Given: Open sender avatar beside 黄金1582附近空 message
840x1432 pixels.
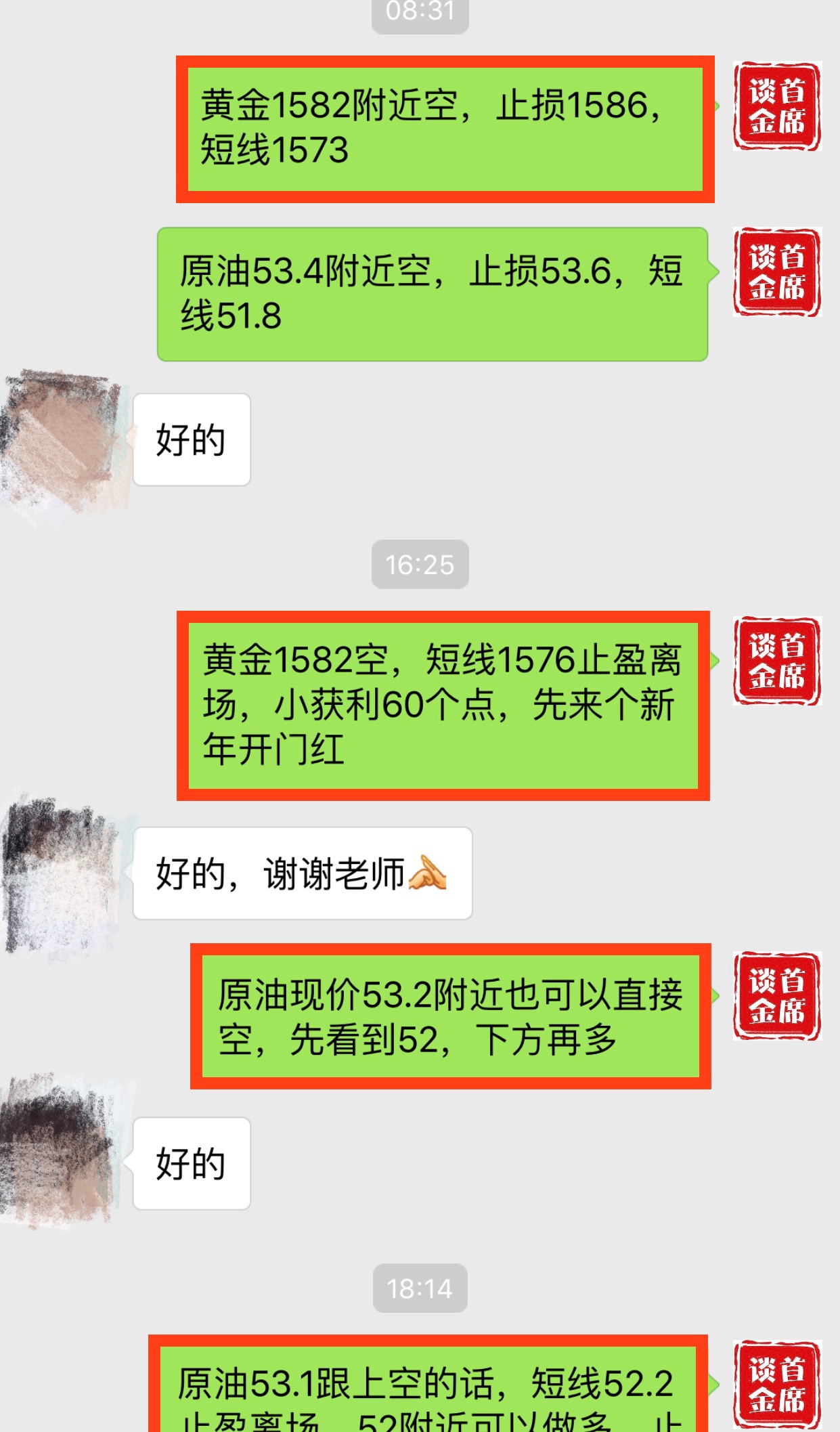Looking at the screenshot, I should [776, 106].
